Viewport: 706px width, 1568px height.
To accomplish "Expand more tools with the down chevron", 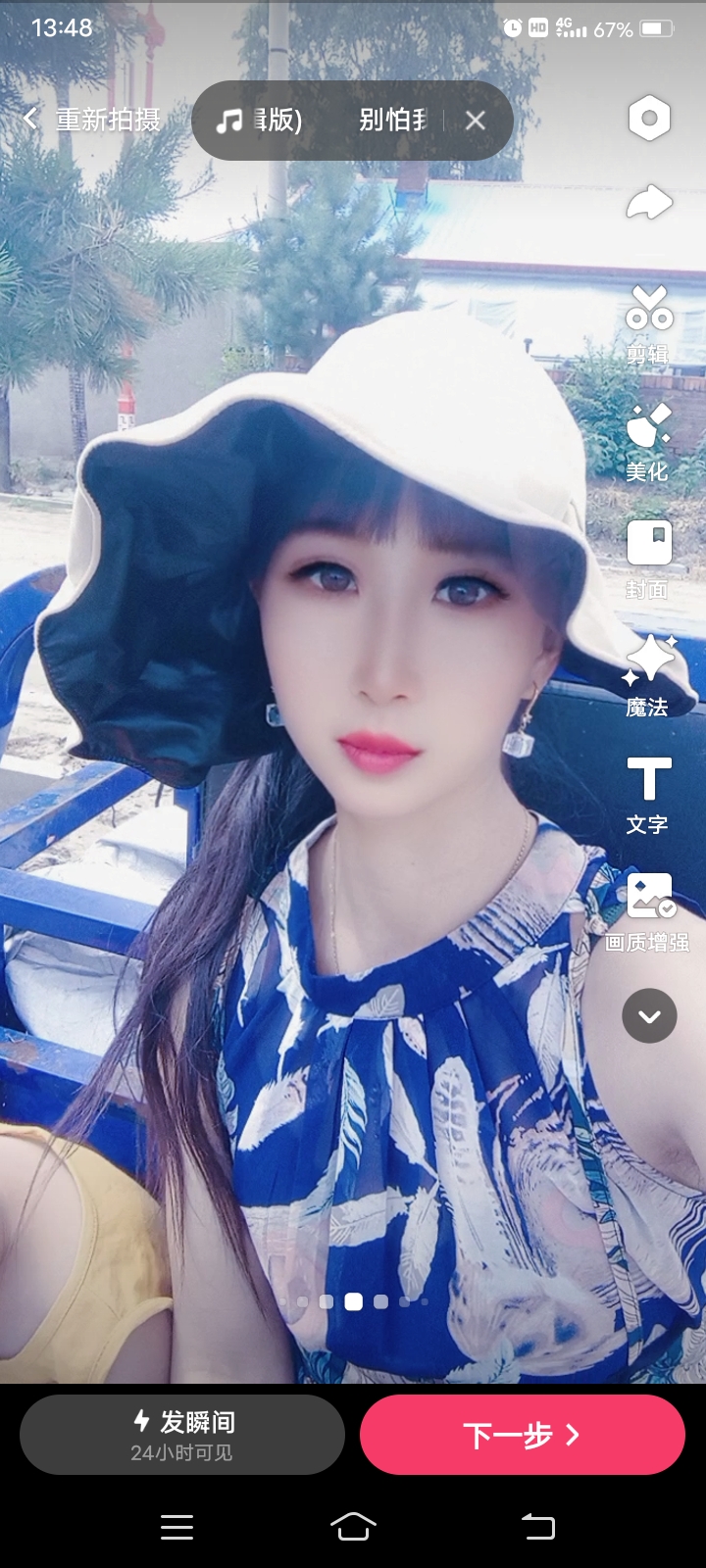I will pos(649,1016).
